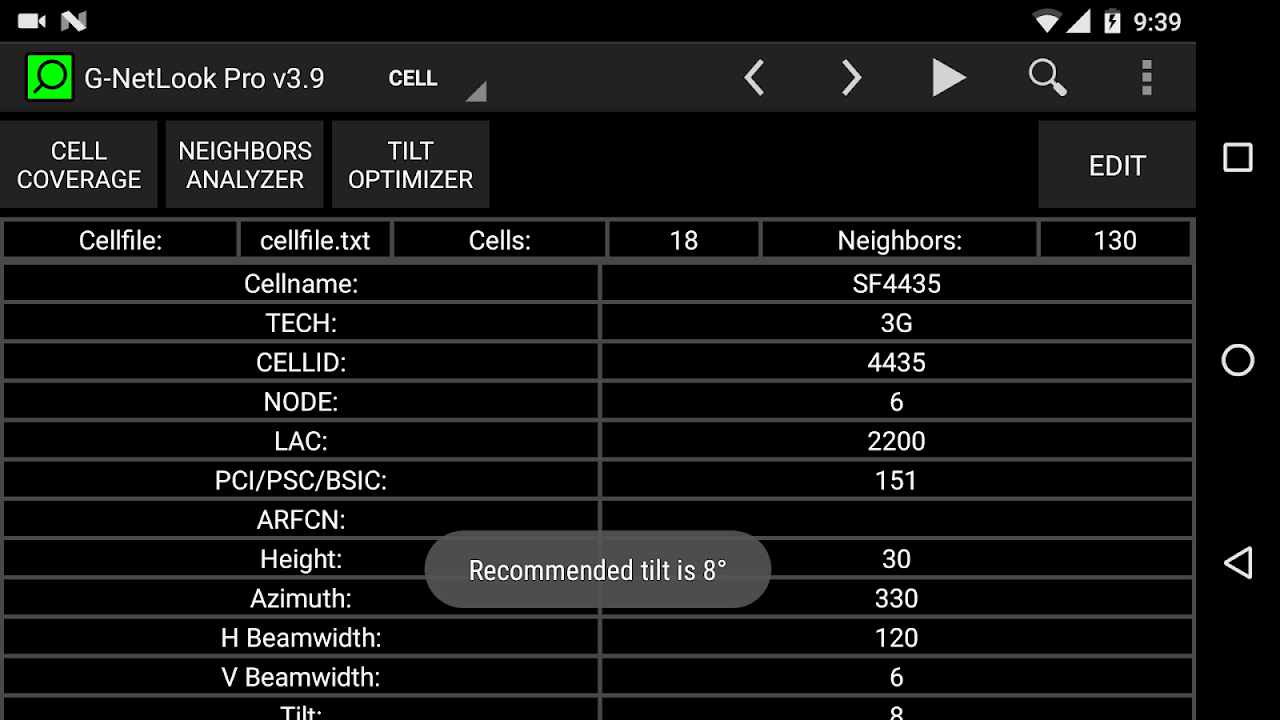
Task: Open the overflow menu
Action: click(x=1146, y=78)
